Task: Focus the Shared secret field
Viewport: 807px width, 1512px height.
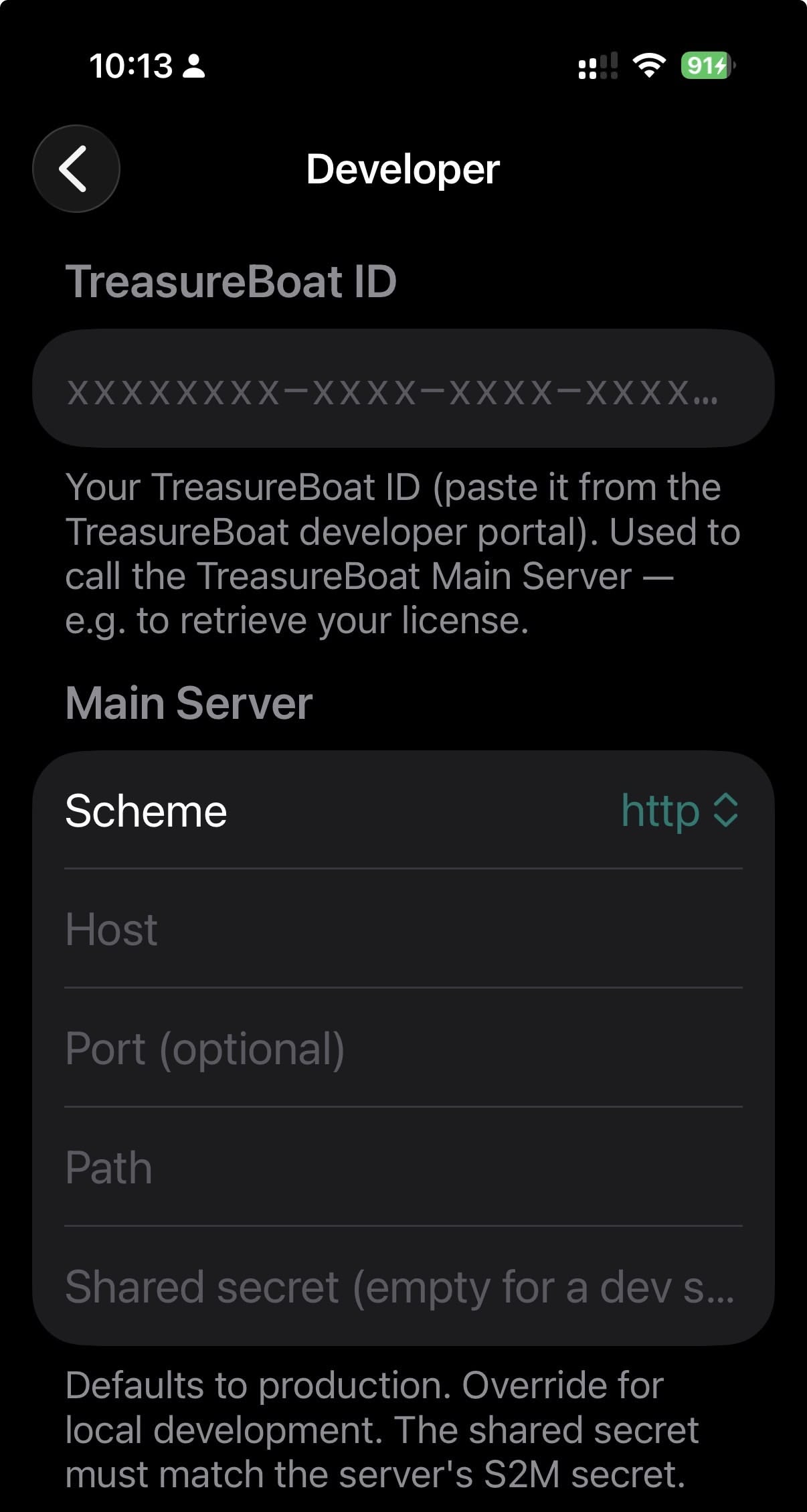Action: pyautogui.click(x=403, y=1286)
